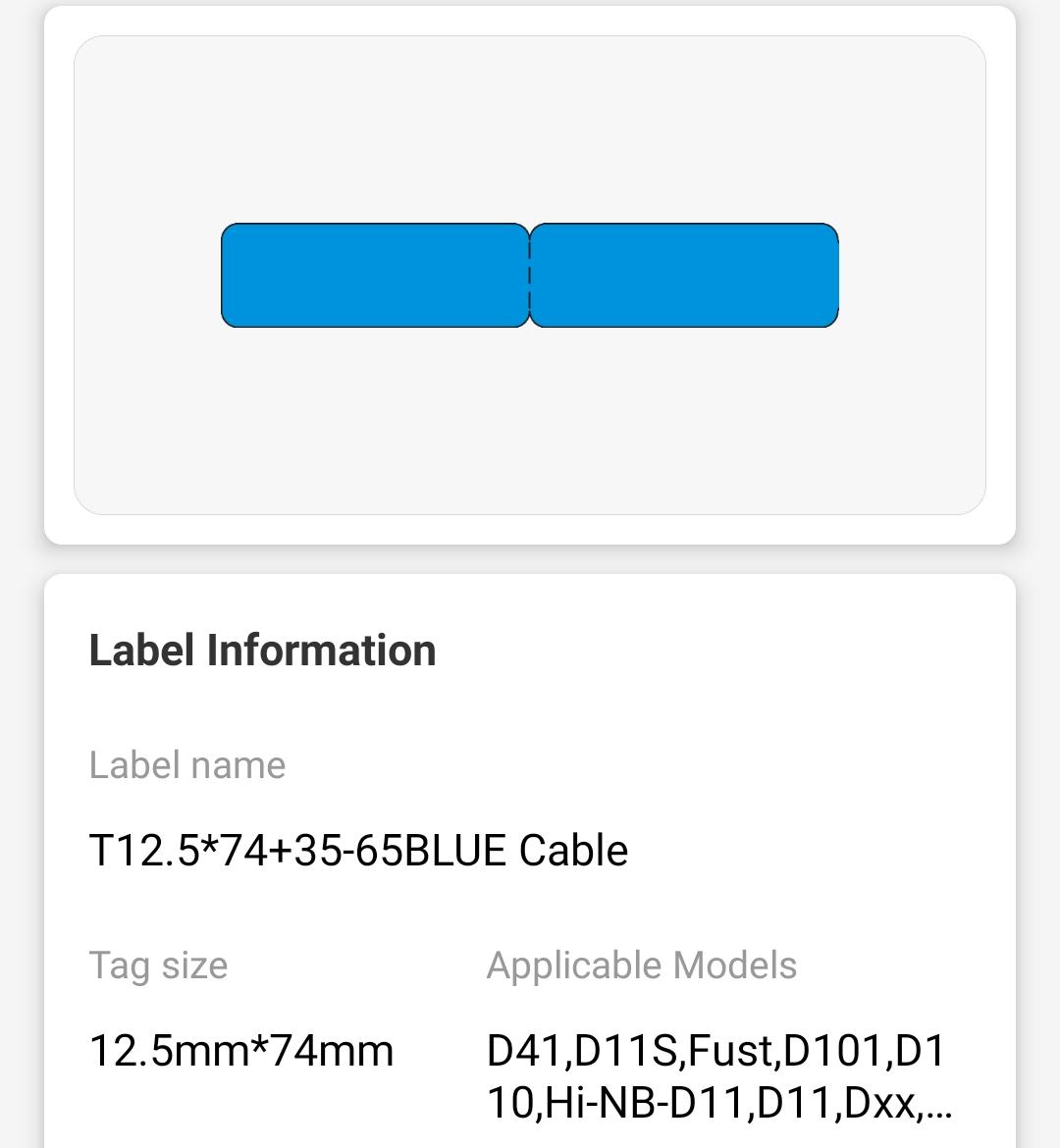This screenshot has width=1060, height=1148.
Task: Click the Applicable Models heading
Action: [642, 965]
